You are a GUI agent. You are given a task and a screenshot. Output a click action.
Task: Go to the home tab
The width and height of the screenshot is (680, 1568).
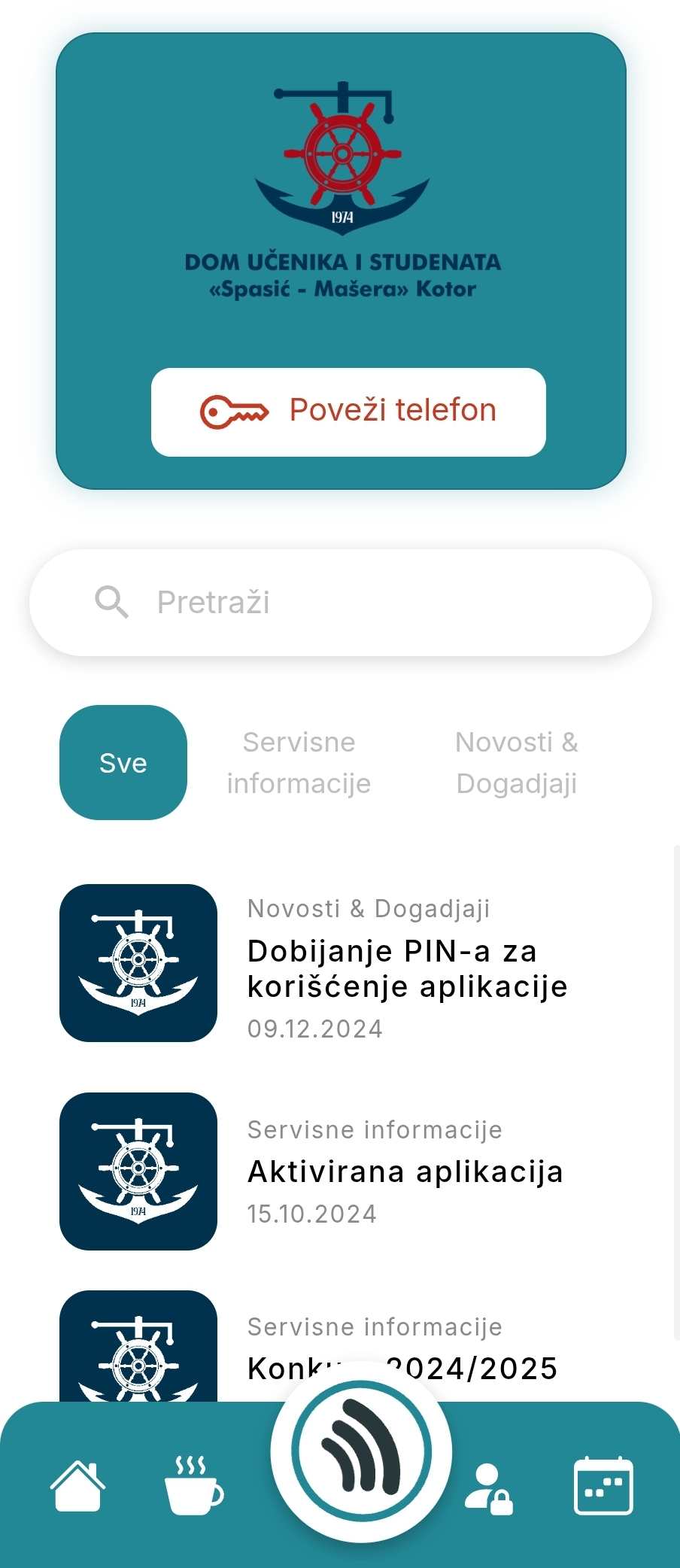click(77, 1486)
